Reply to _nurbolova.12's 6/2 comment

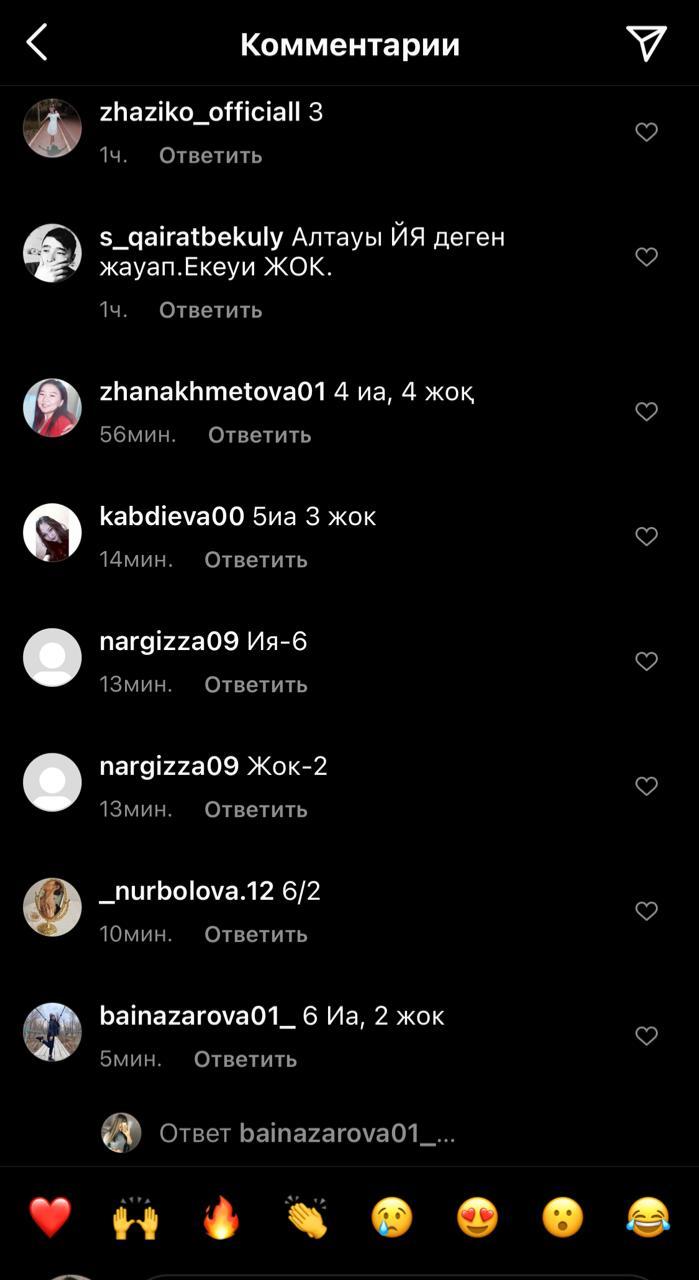(x=256, y=934)
